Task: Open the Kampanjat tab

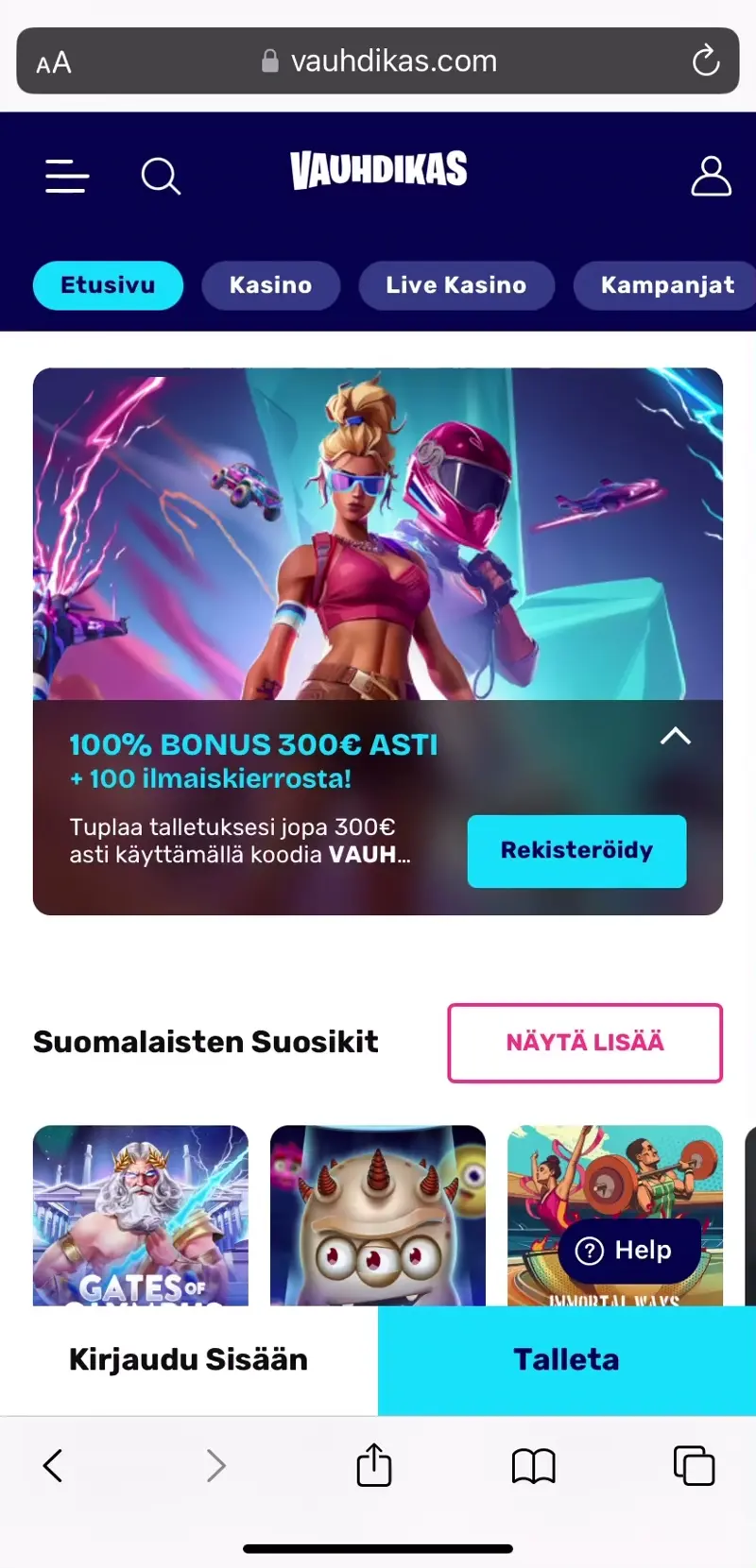Action: click(x=666, y=285)
